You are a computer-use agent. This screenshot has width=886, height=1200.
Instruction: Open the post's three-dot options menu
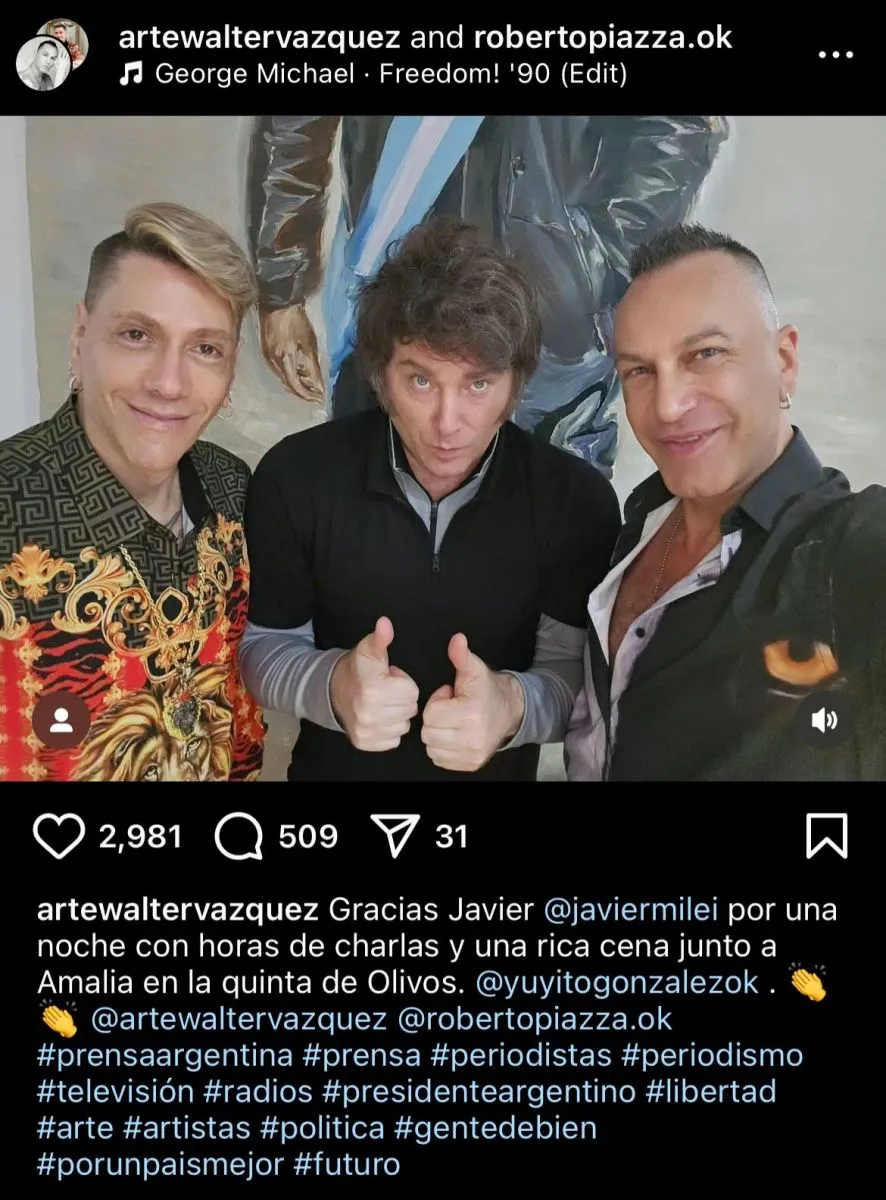coord(836,55)
